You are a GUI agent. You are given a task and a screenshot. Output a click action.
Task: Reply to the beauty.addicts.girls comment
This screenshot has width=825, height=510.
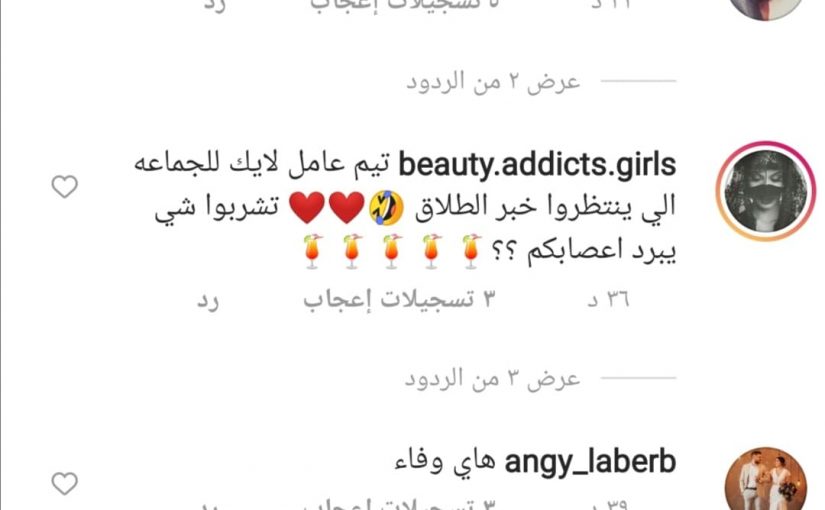pos(207,299)
